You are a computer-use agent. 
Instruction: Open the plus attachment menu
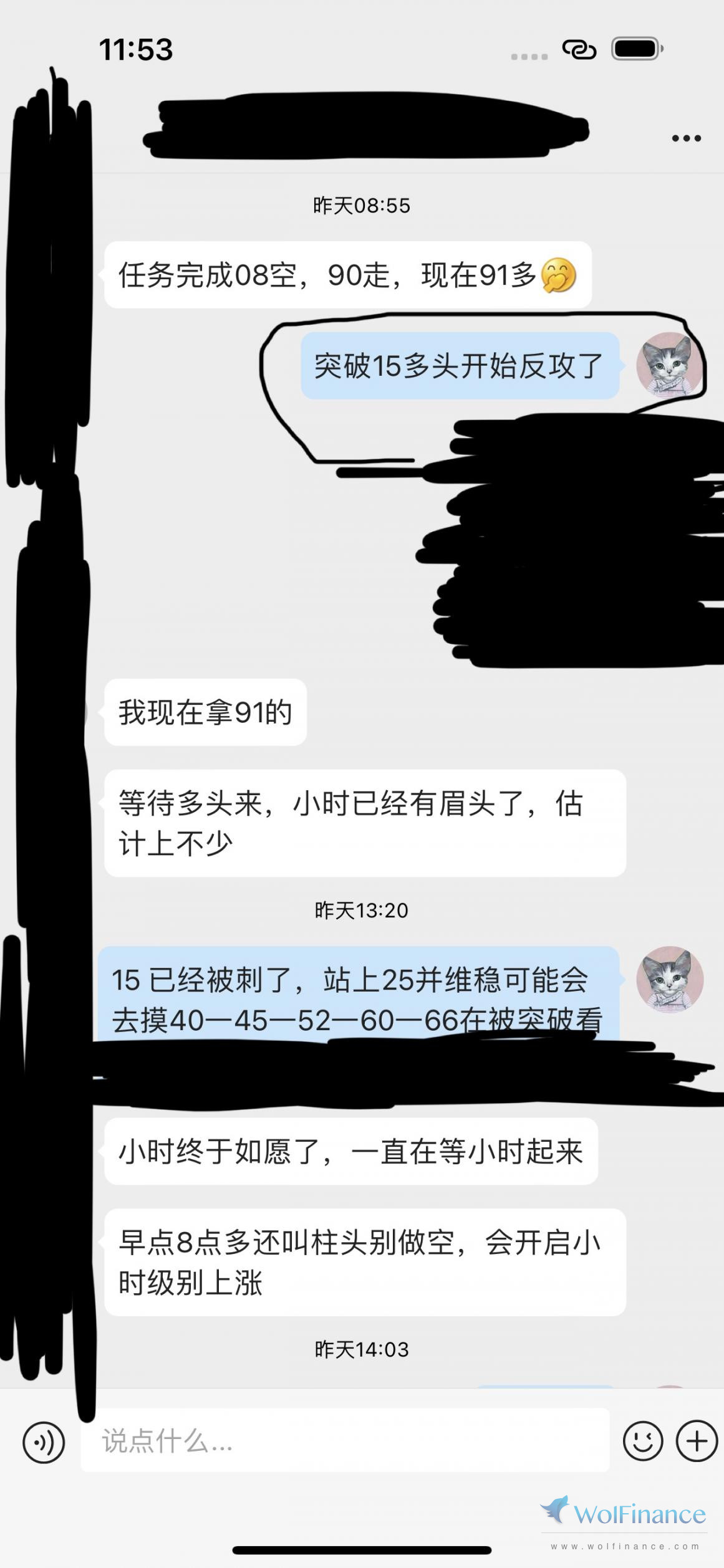(x=697, y=1441)
